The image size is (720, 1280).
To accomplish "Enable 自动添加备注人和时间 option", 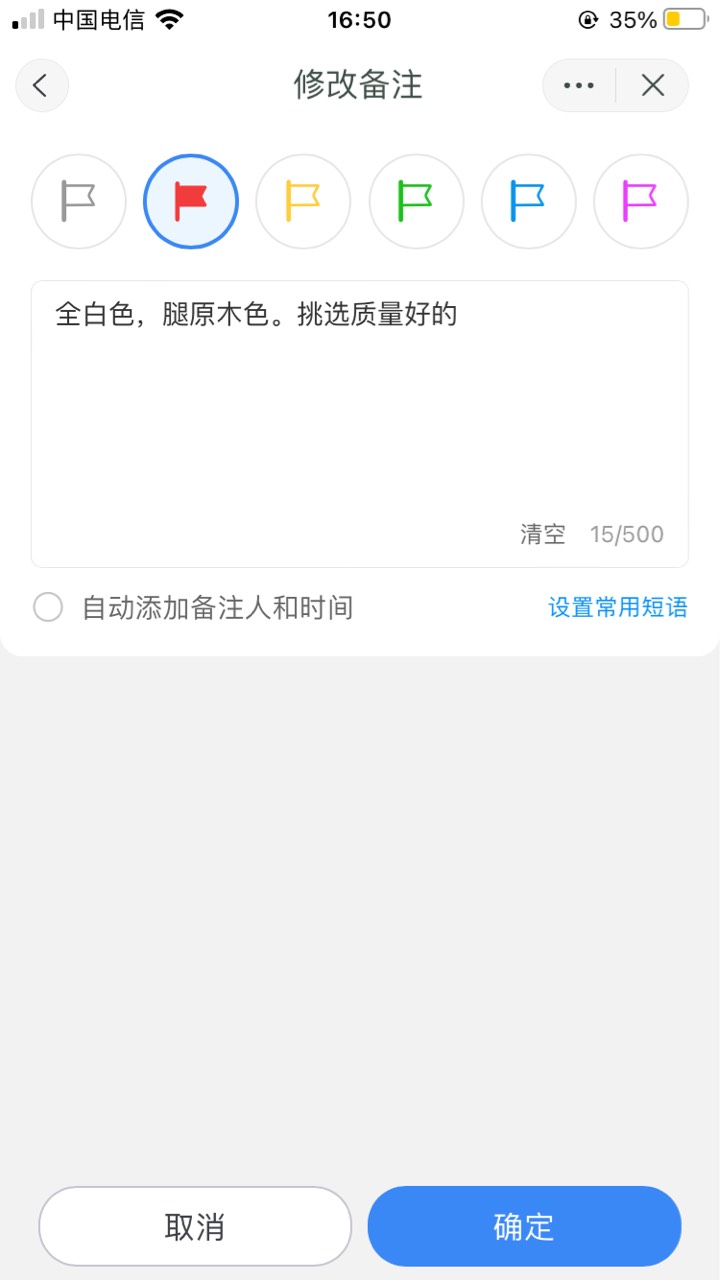I will pyautogui.click(x=48, y=607).
